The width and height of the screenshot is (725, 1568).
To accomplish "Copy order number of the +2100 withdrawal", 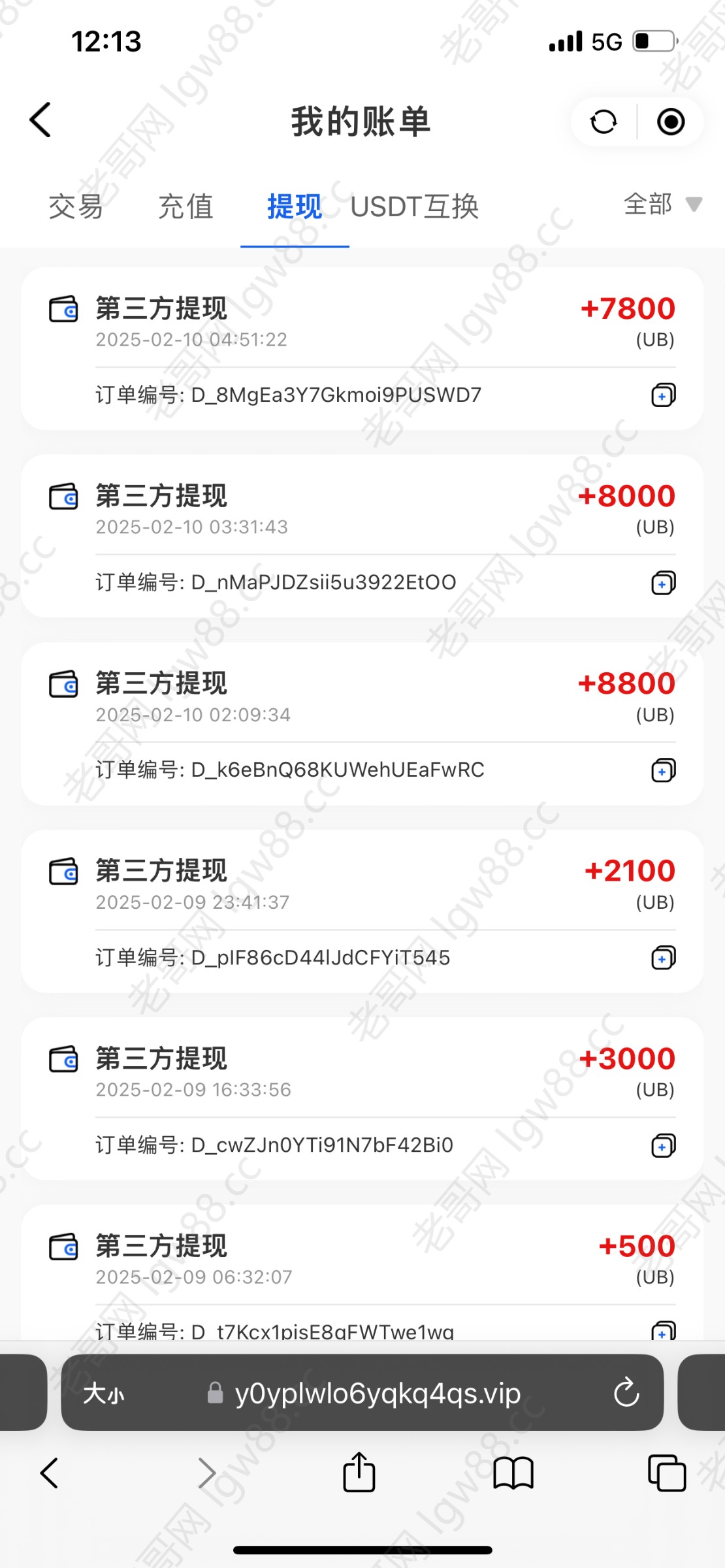I will click(x=663, y=958).
